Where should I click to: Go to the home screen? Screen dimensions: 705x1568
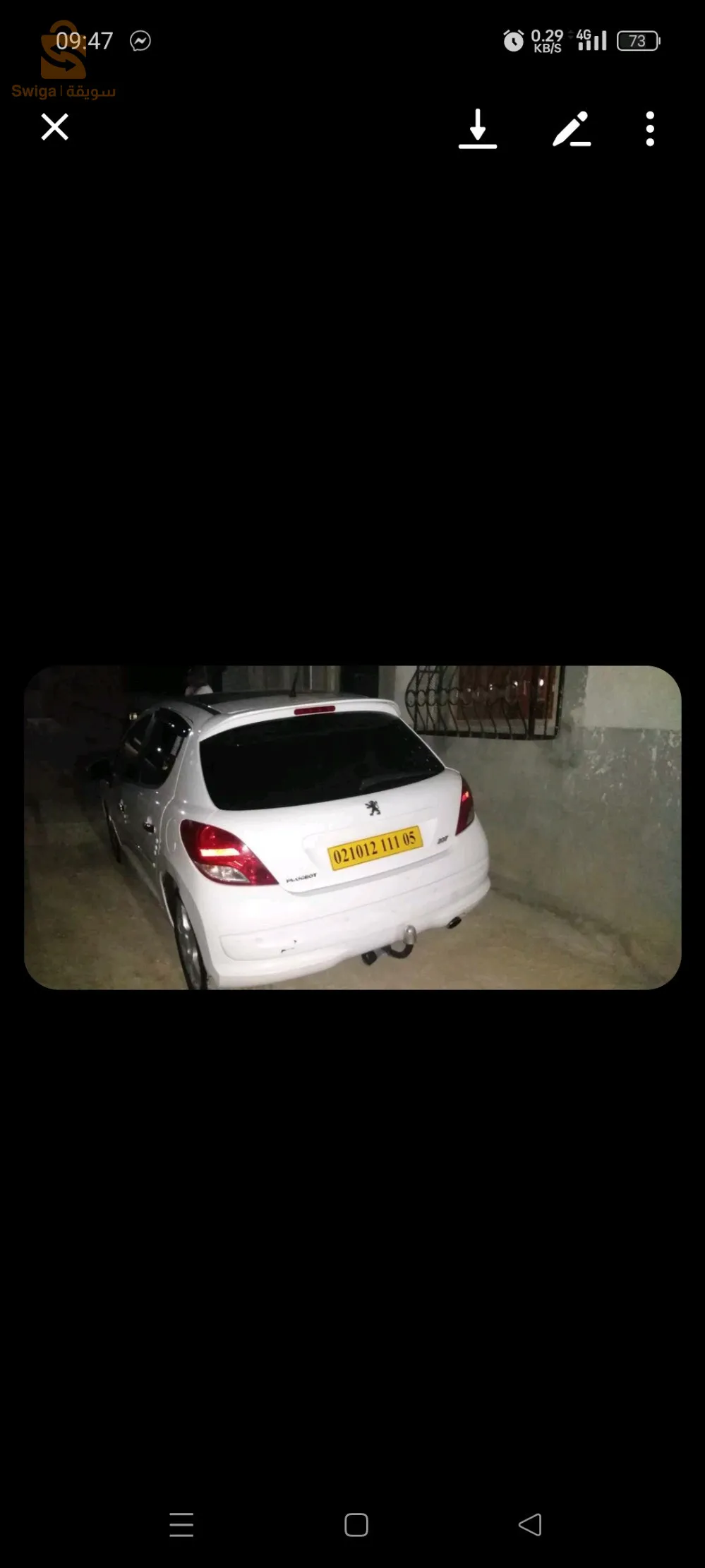tap(356, 1525)
